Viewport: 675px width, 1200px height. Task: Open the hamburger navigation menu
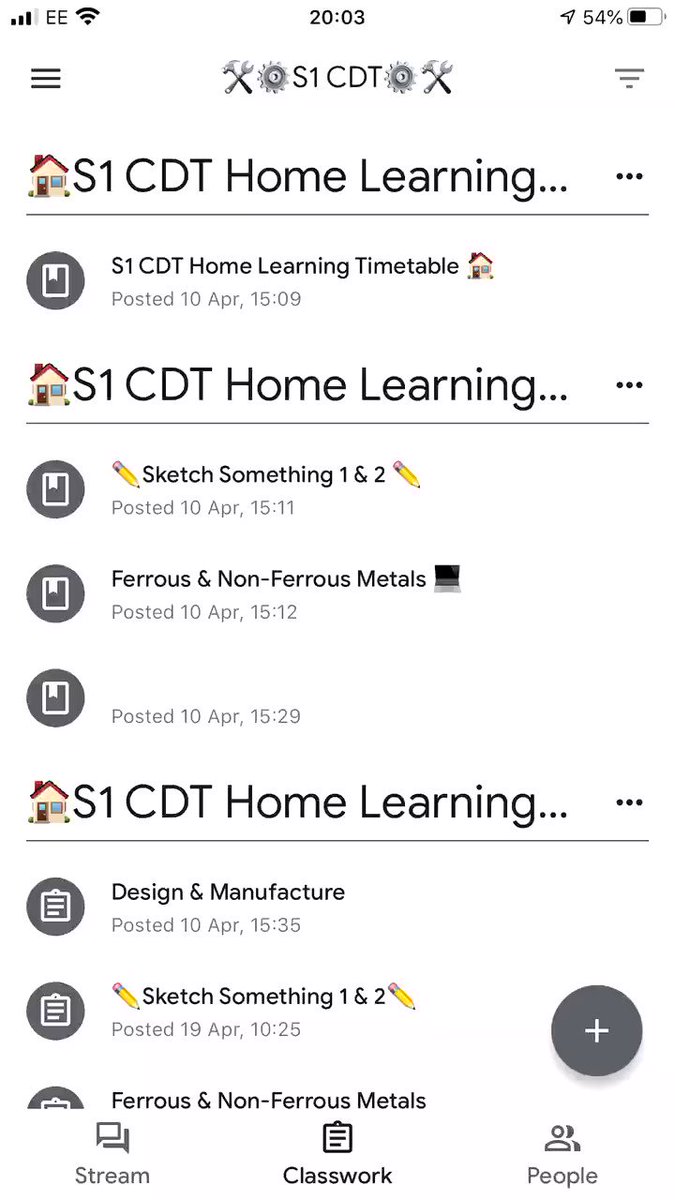pos(46,79)
